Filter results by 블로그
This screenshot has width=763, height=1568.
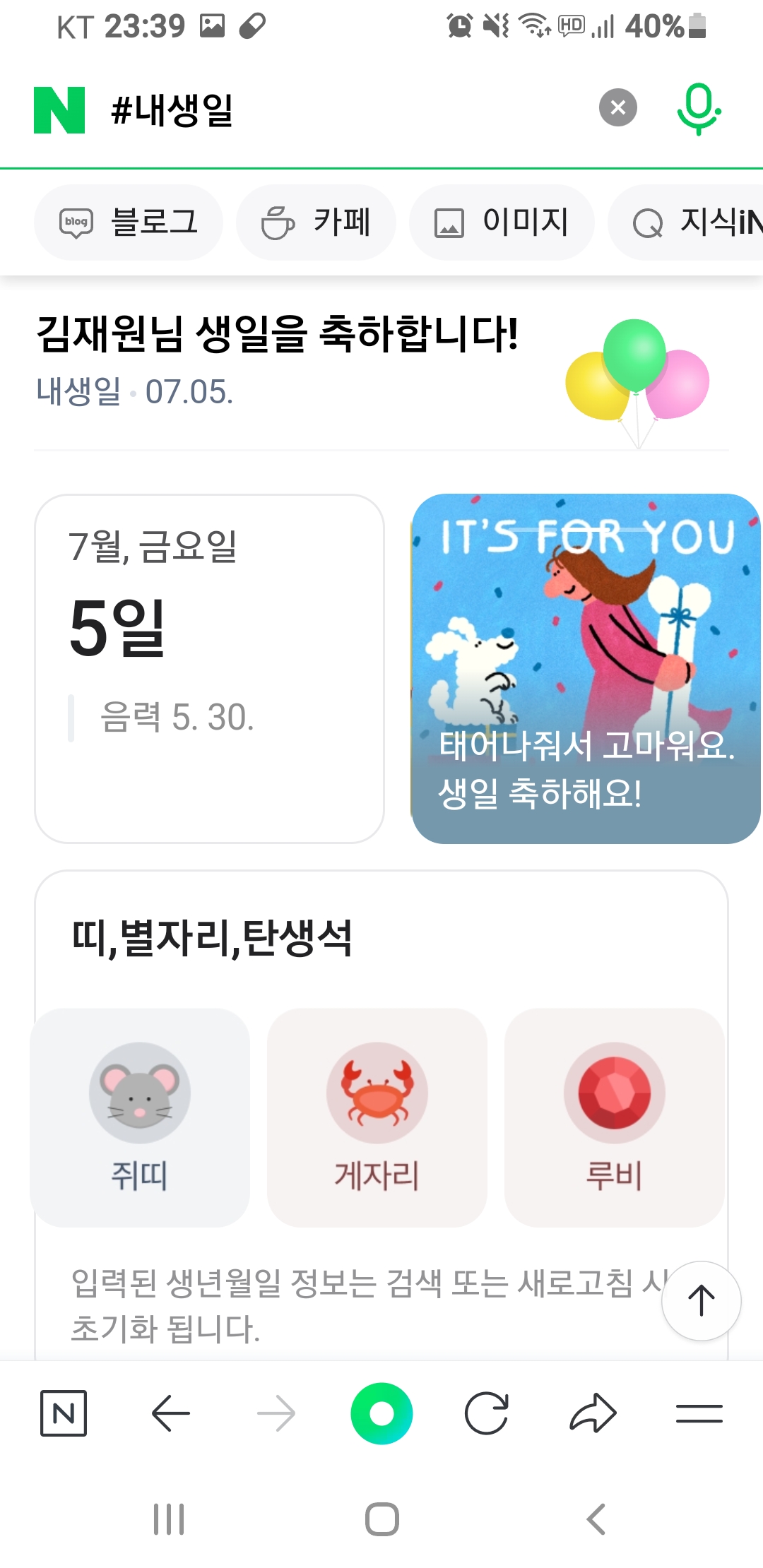click(129, 222)
